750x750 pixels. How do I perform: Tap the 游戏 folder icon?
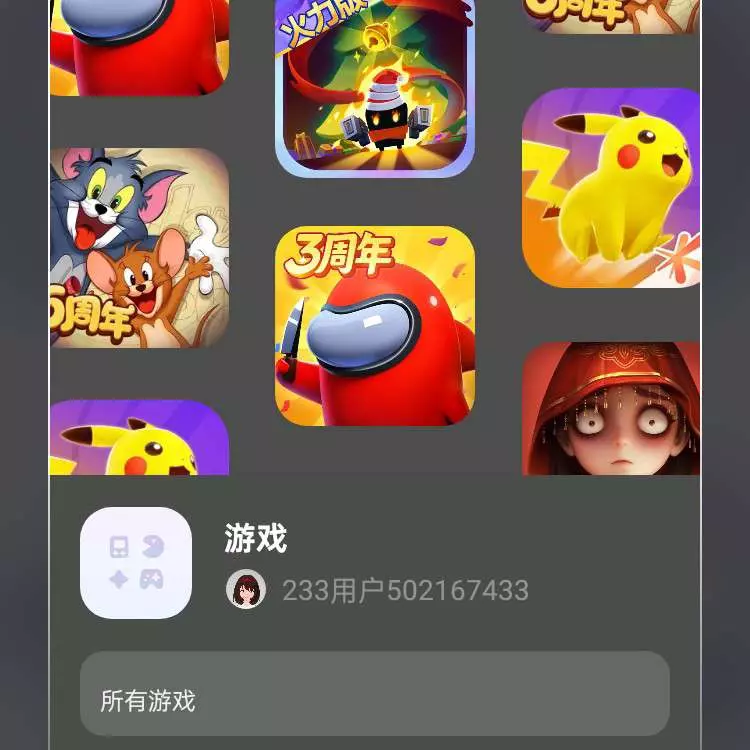pos(136,563)
